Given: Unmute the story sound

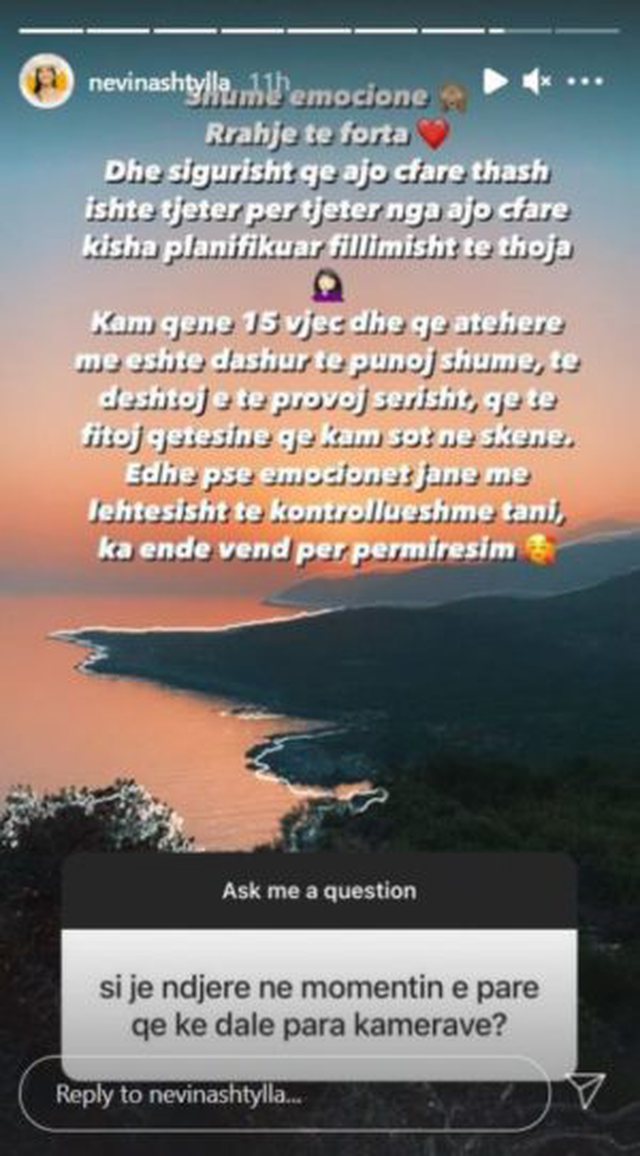Looking at the screenshot, I should click(x=537, y=81).
